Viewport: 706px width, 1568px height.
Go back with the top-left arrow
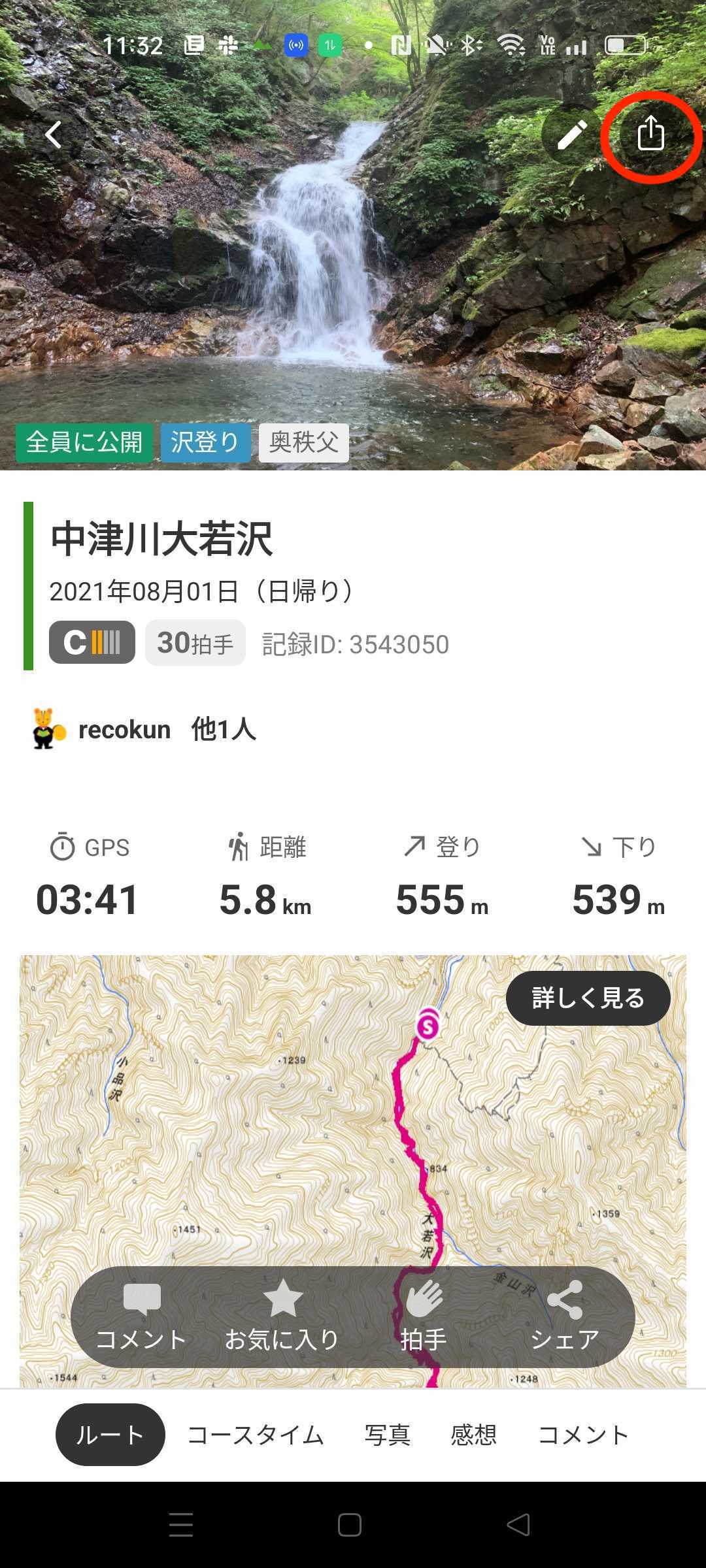pos(54,135)
